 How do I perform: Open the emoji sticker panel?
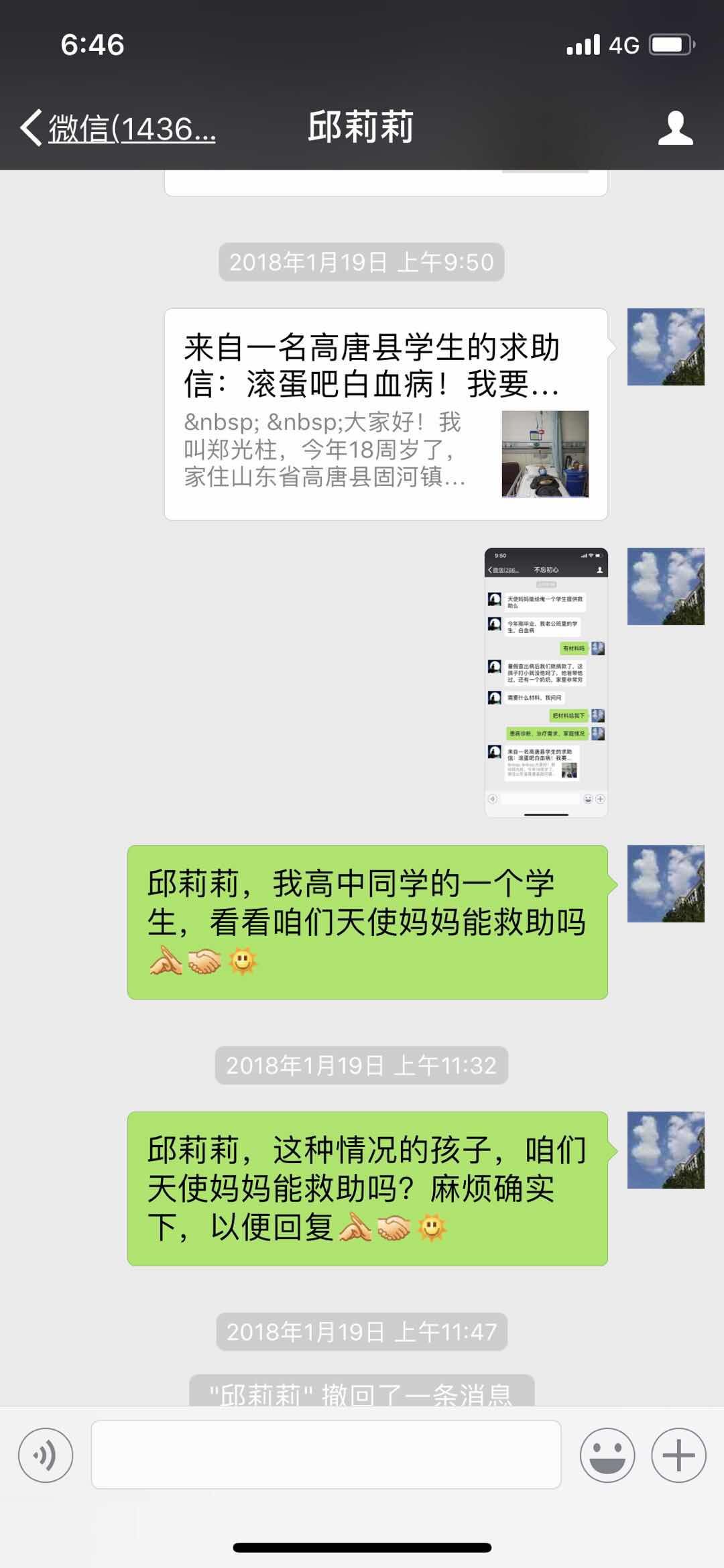click(x=607, y=1455)
